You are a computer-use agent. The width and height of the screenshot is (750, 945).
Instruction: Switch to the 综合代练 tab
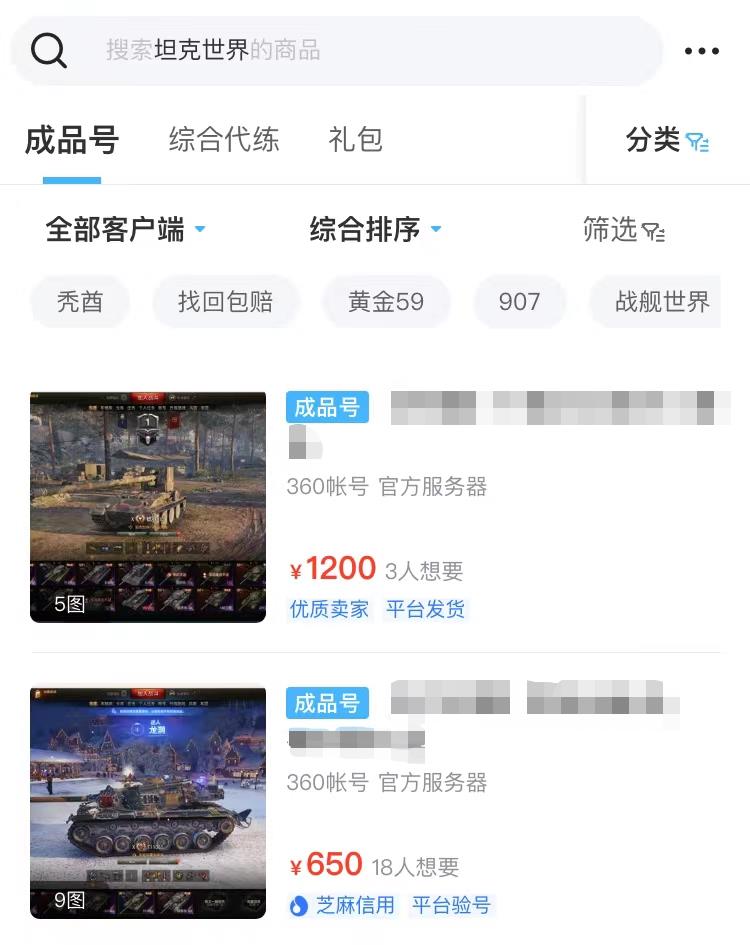[x=224, y=140]
